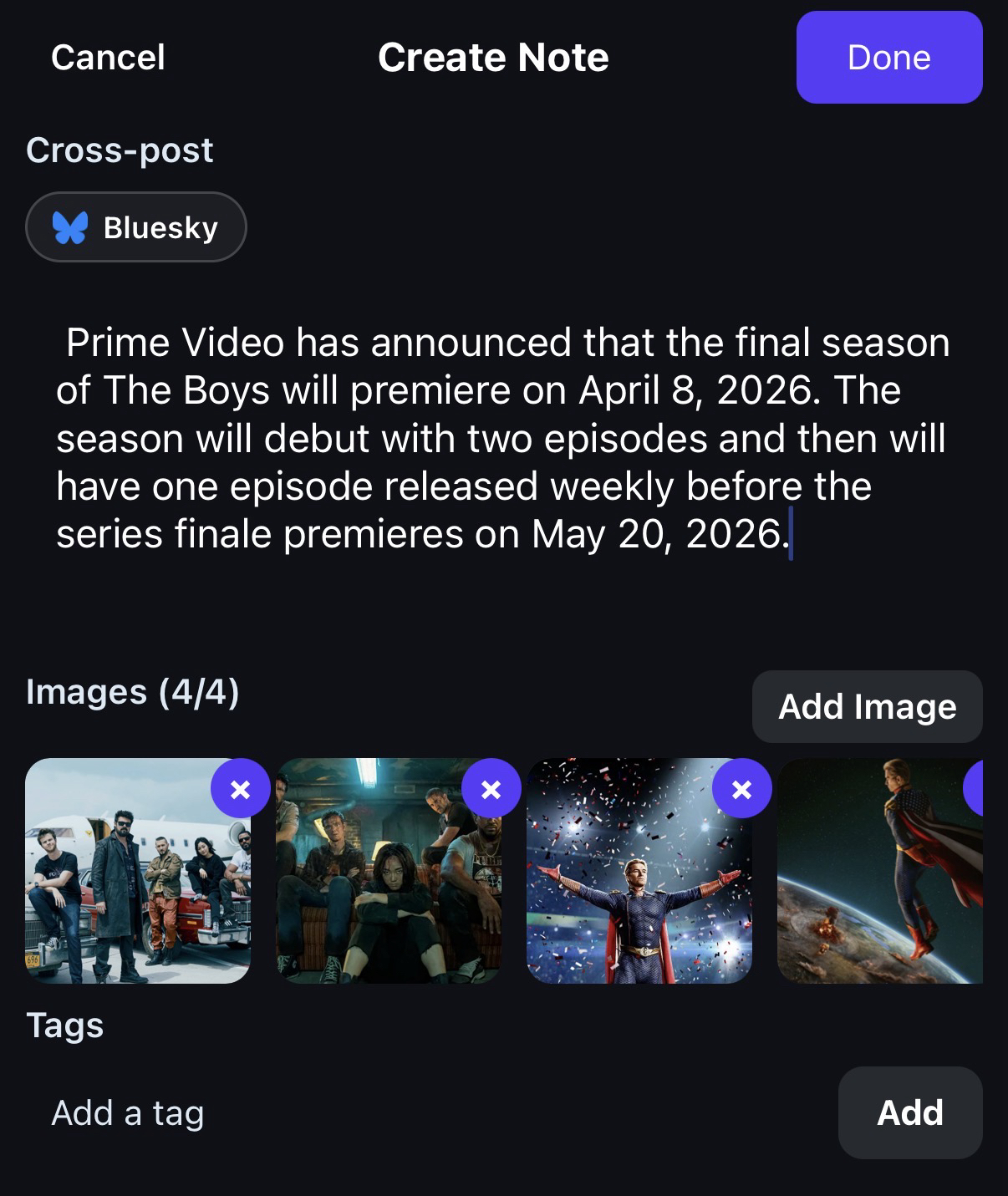Remove the first image with the airplane

click(240, 788)
